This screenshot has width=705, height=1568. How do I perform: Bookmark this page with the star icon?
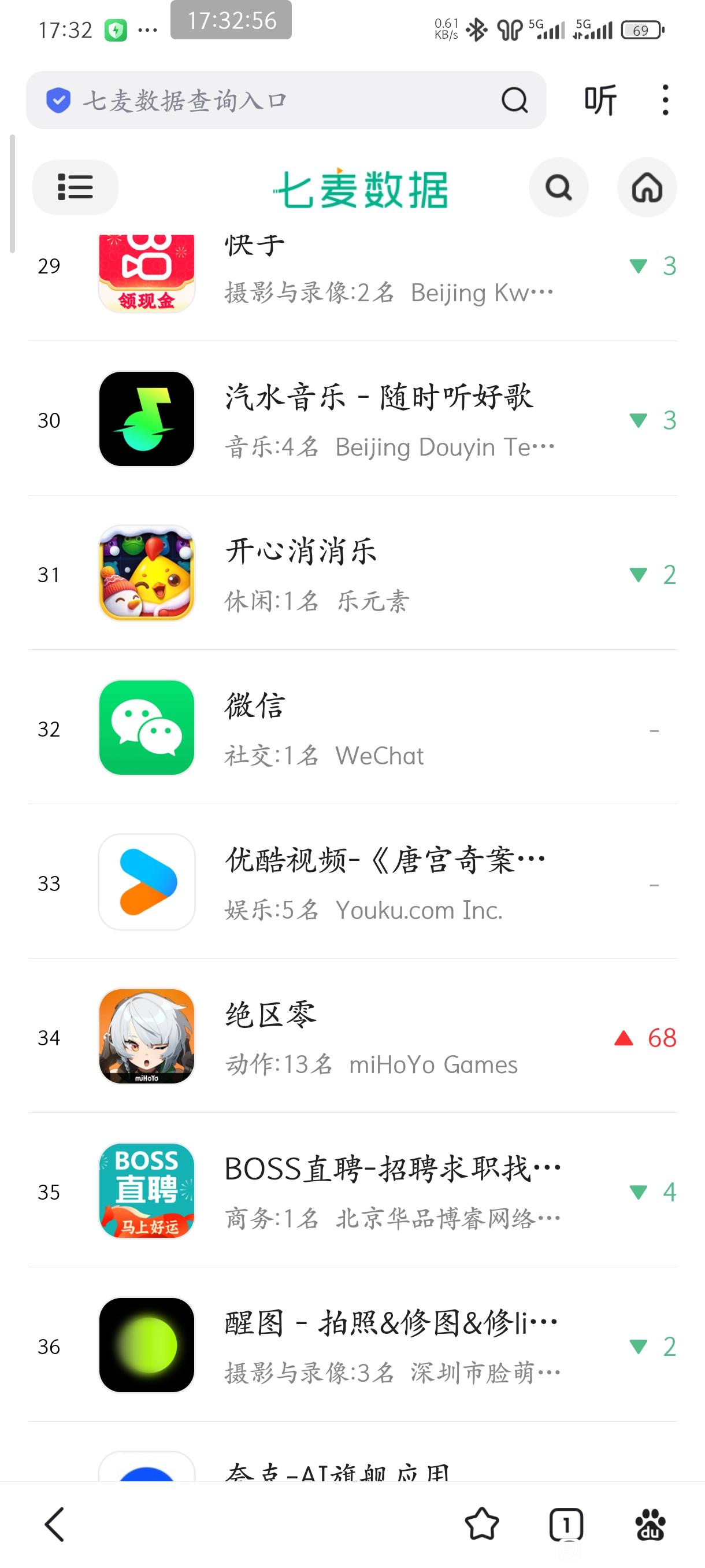(482, 1524)
